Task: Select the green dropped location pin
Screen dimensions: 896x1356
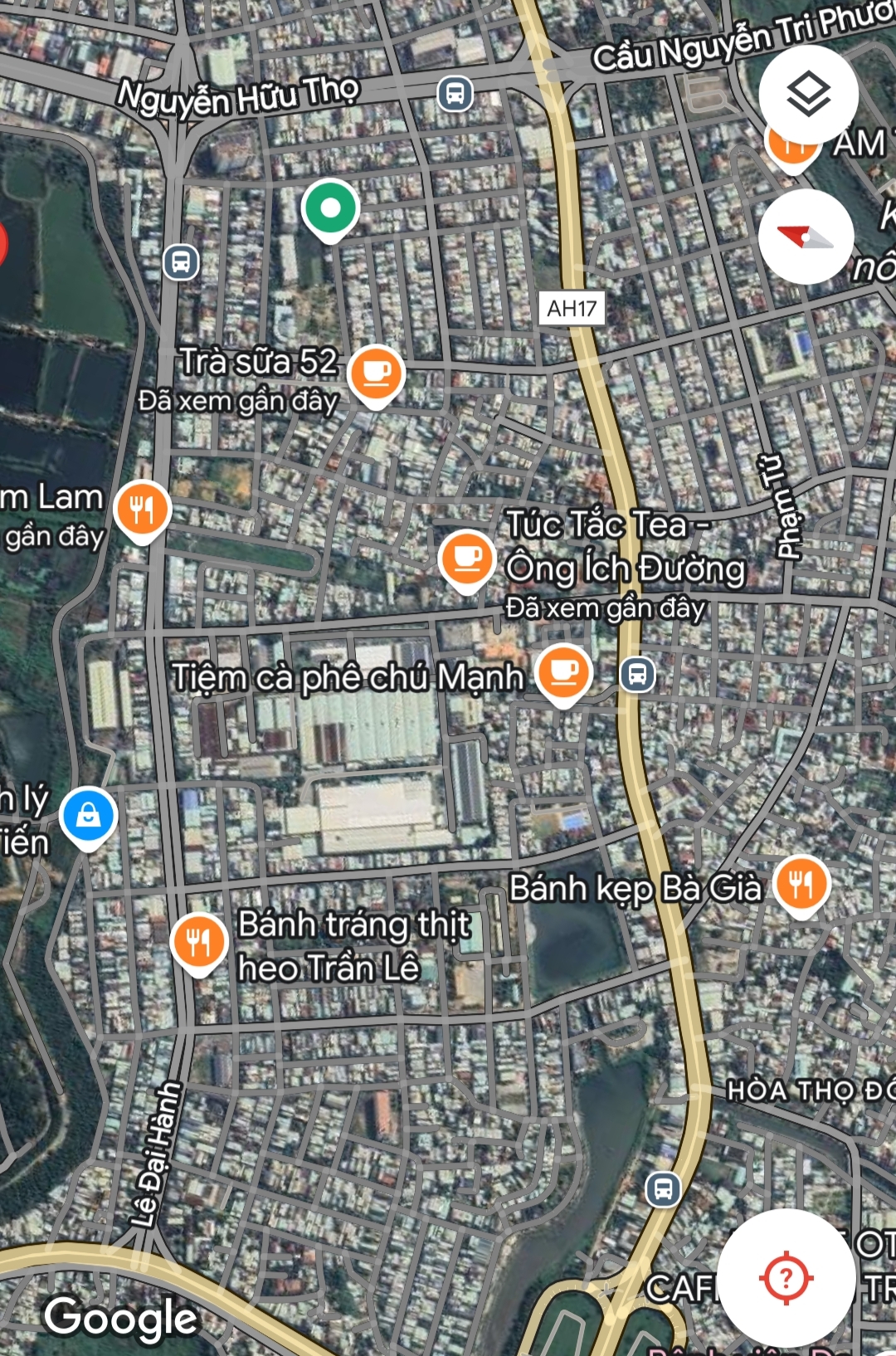Action: [x=330, y=208]
